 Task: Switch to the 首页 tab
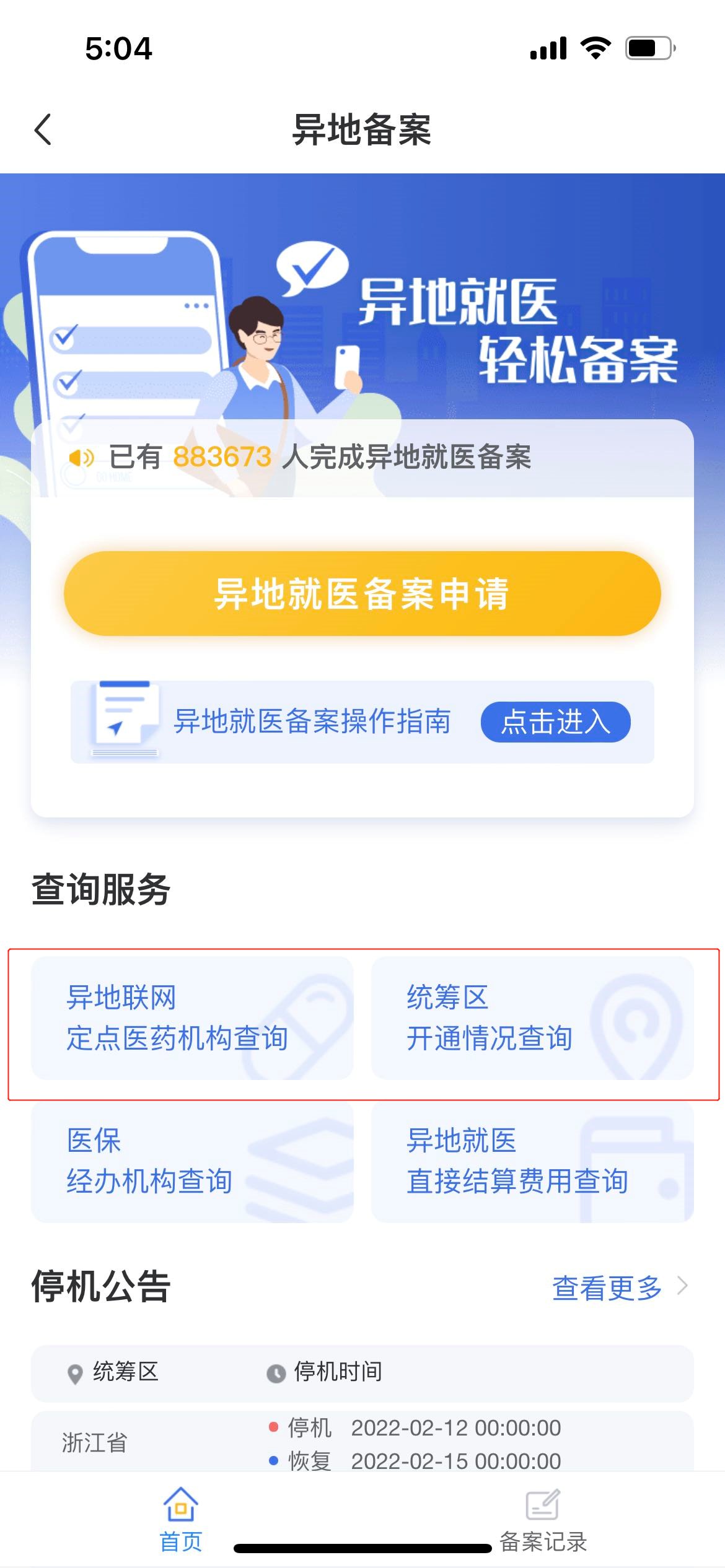pos(181,1520)
